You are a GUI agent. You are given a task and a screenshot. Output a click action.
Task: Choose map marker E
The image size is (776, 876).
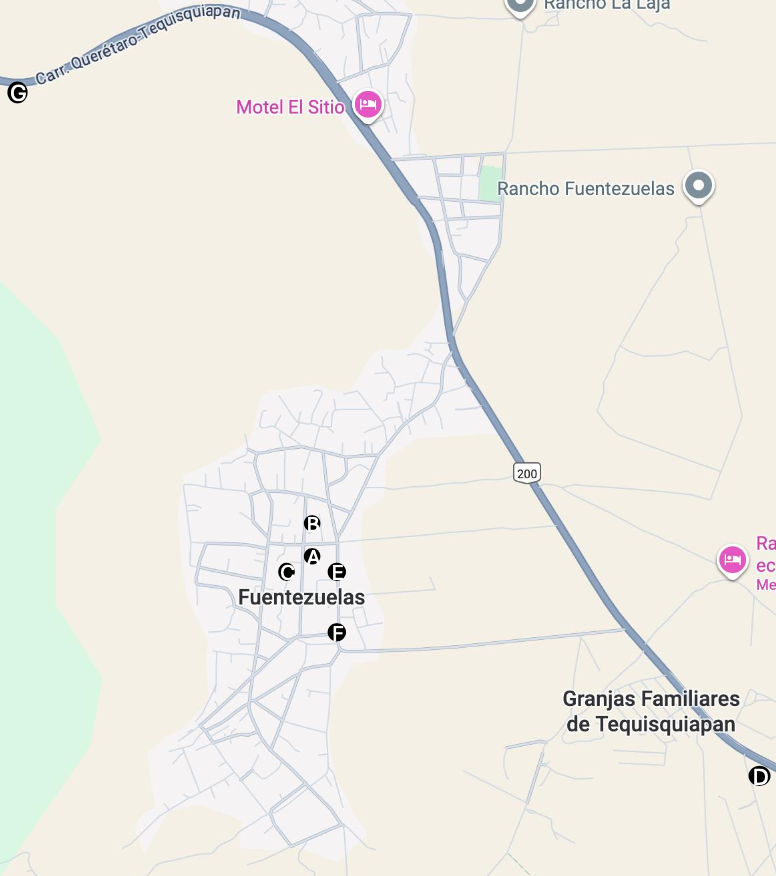tap(337, 572)
